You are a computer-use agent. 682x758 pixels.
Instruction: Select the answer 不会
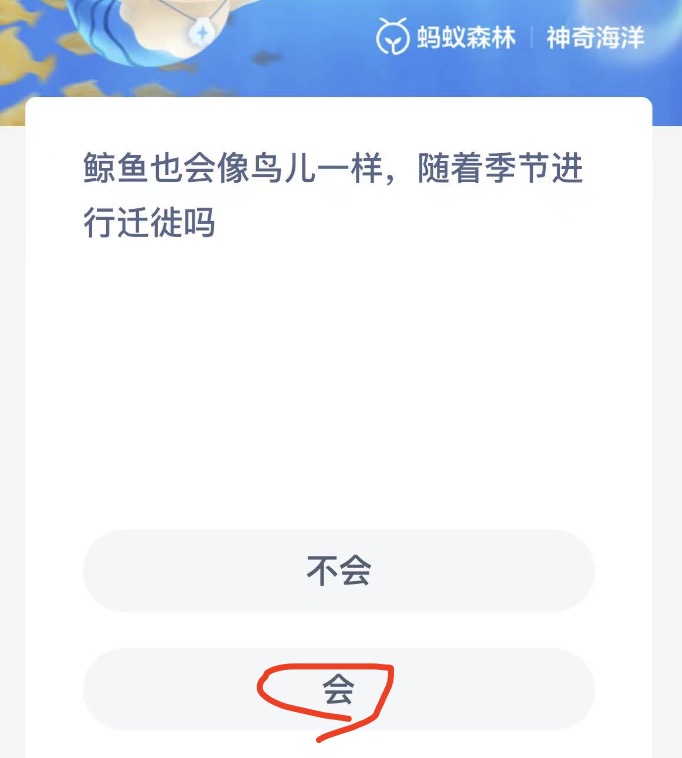(338, 571)
